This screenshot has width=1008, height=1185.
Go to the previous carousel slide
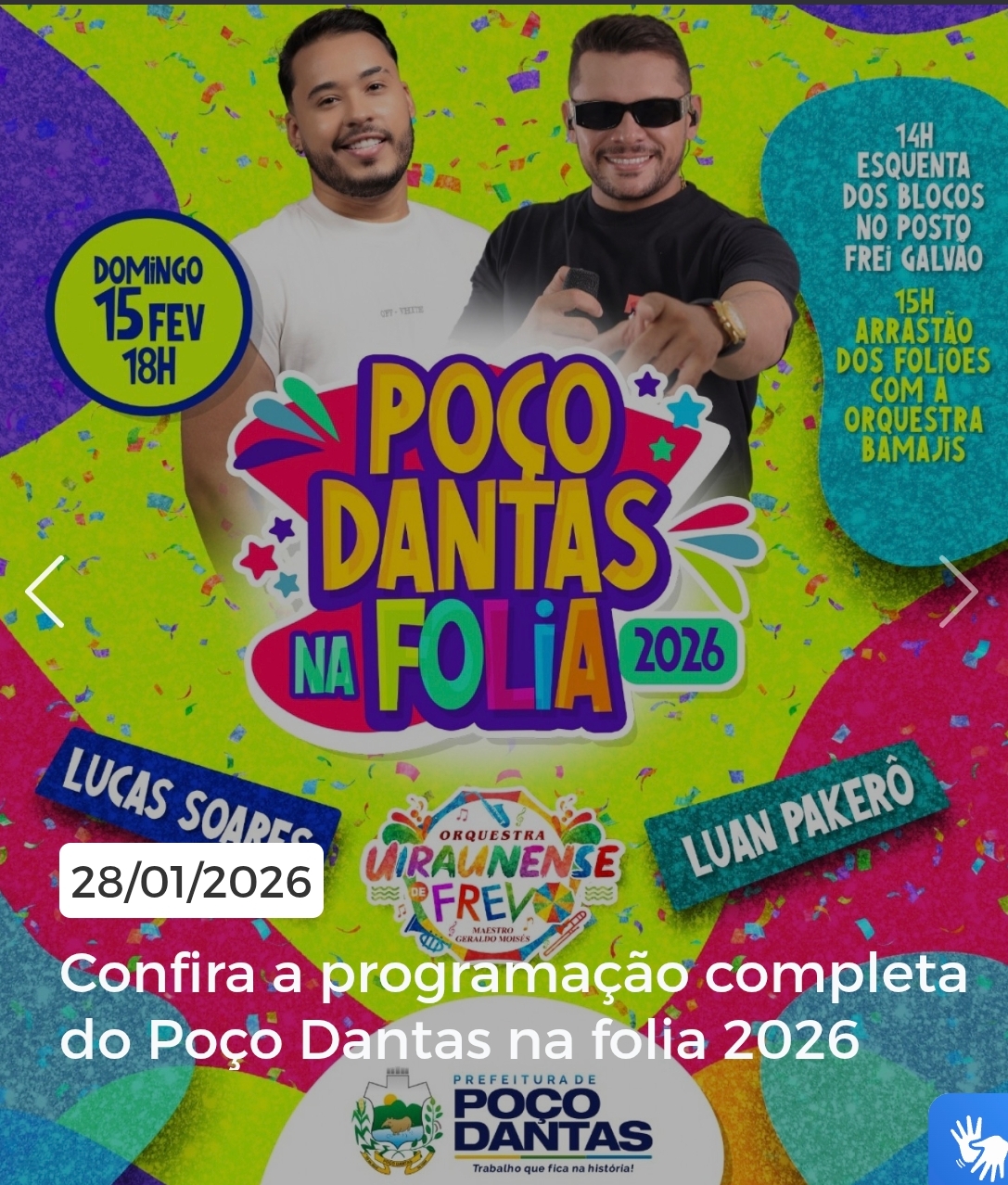[x=45, y=592]
